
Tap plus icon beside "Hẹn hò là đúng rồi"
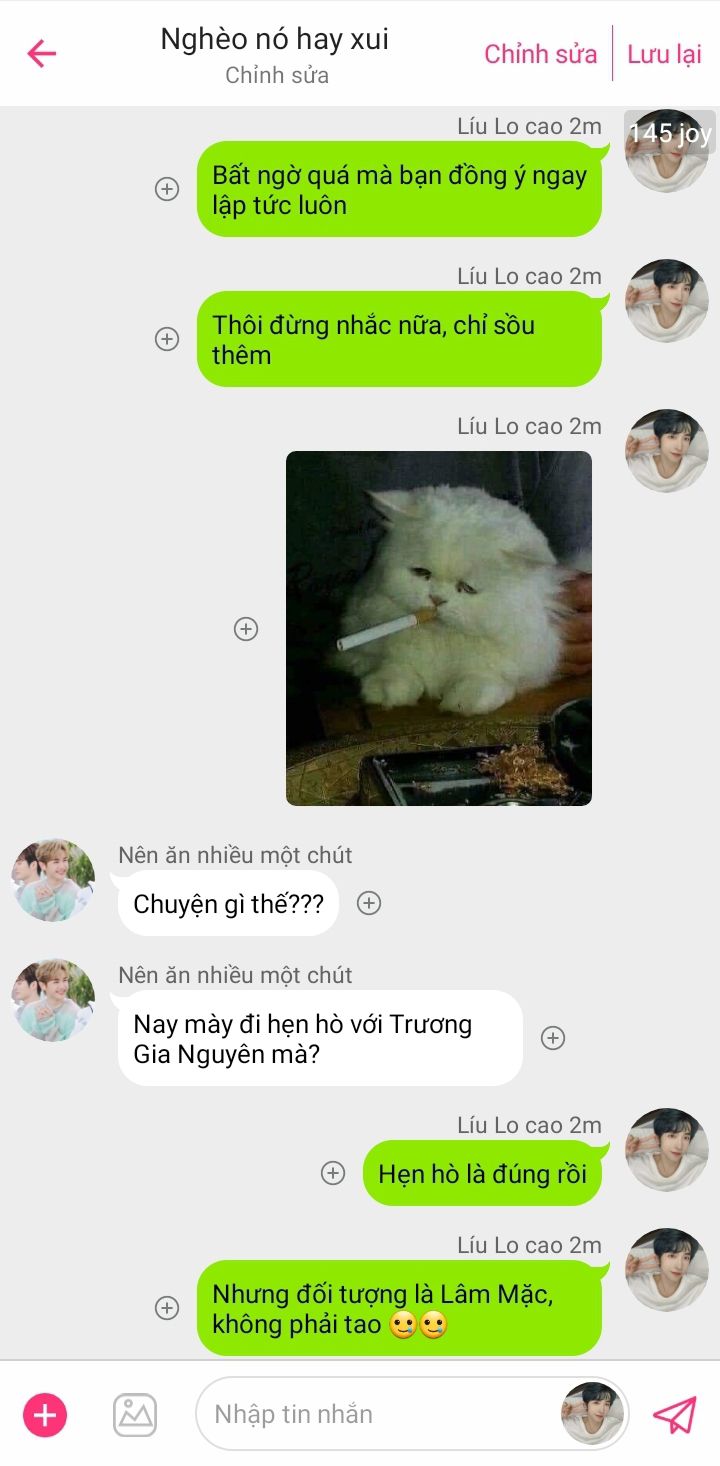coord(333,1173)
